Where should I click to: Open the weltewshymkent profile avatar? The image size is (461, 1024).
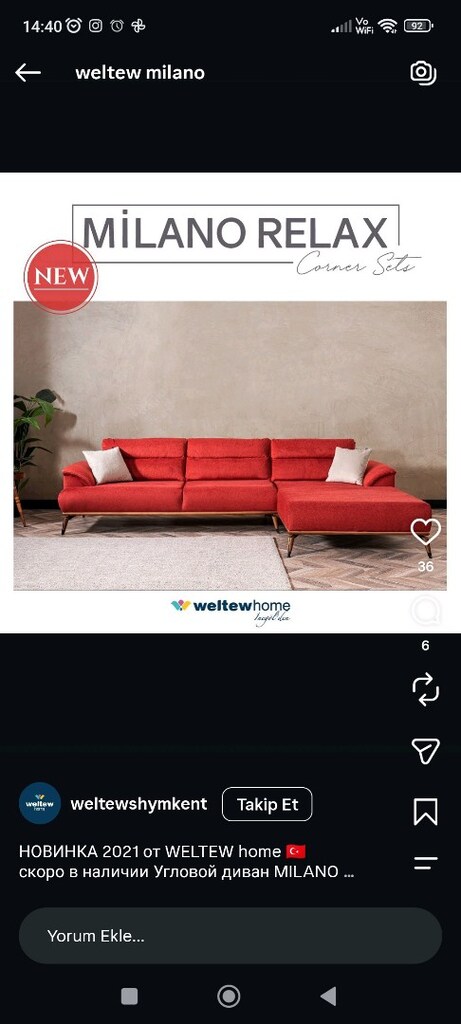point(40,803)
